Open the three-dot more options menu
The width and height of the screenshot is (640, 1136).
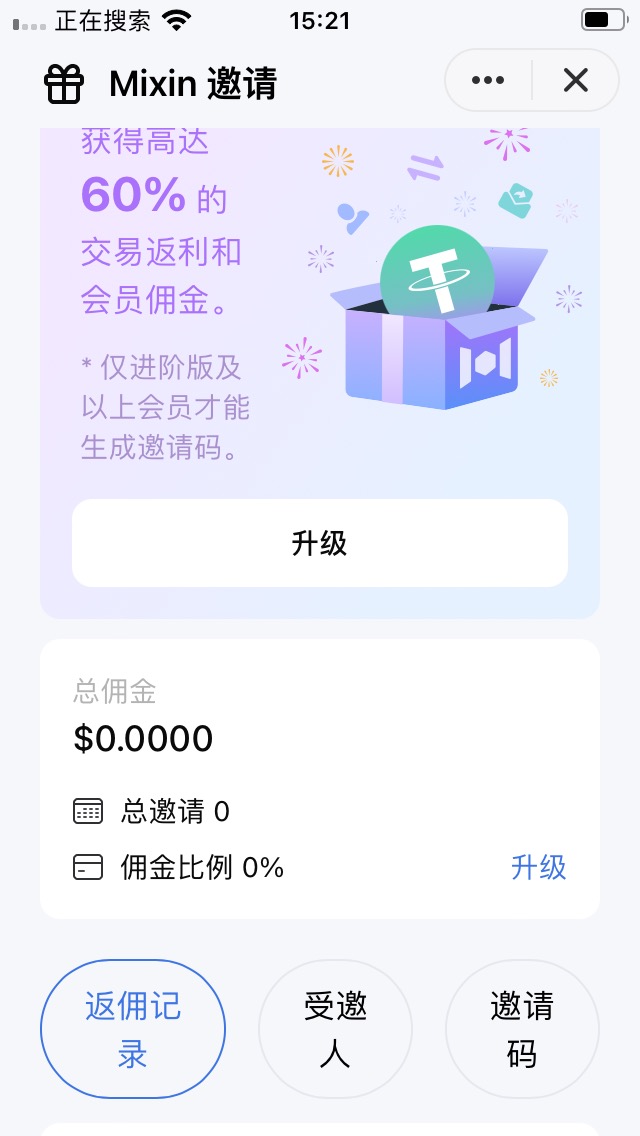click(488, 80)
